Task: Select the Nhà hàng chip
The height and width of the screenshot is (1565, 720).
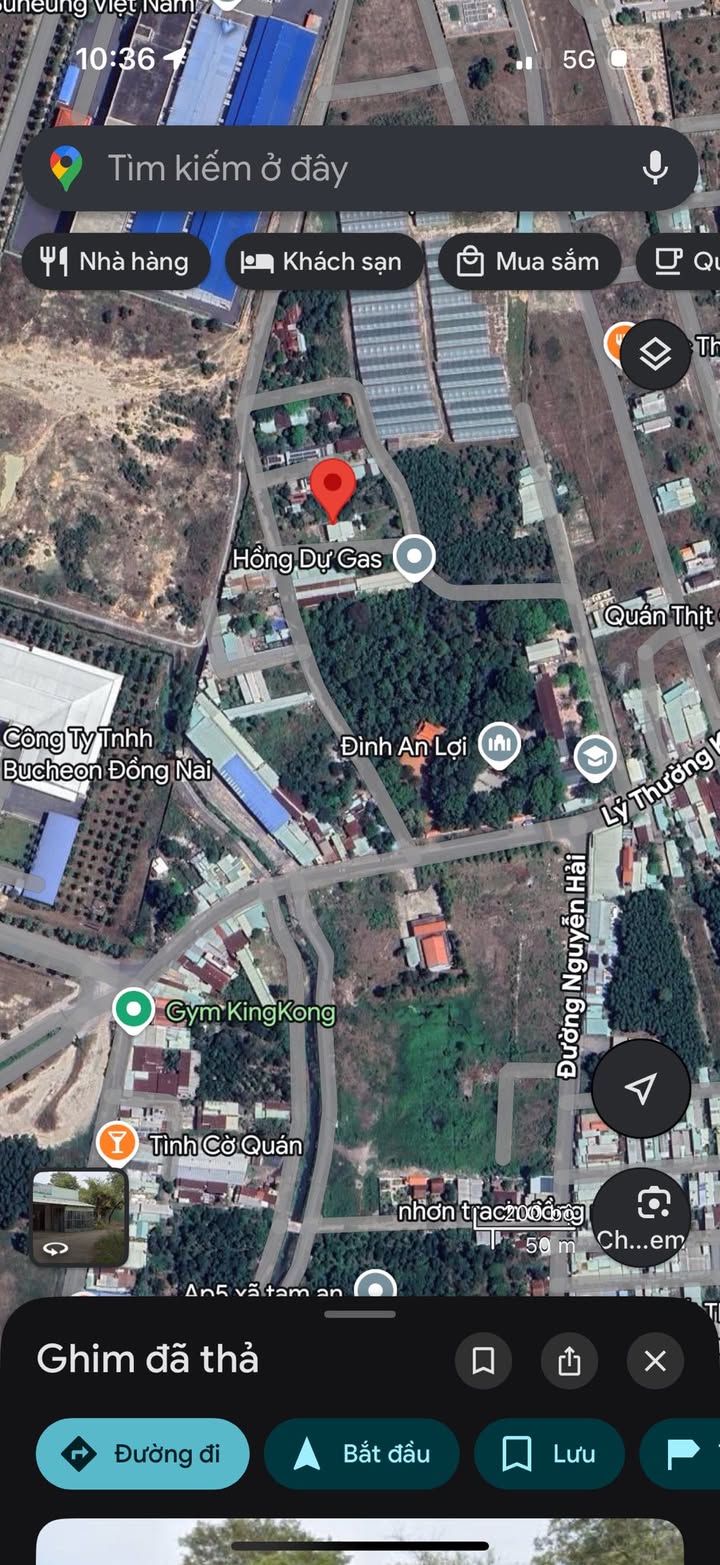Action: tap(116, 262)
